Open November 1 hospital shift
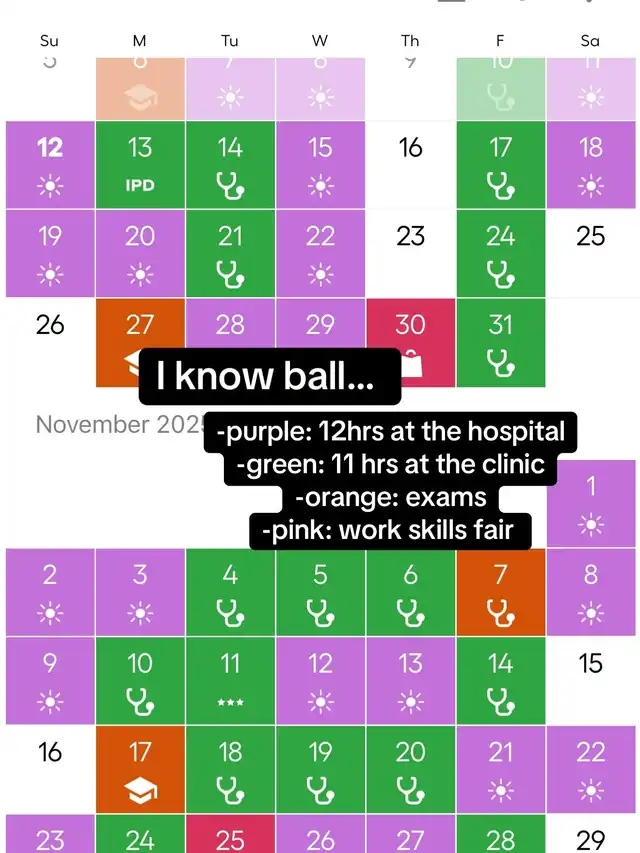 (x=590, y=503)
